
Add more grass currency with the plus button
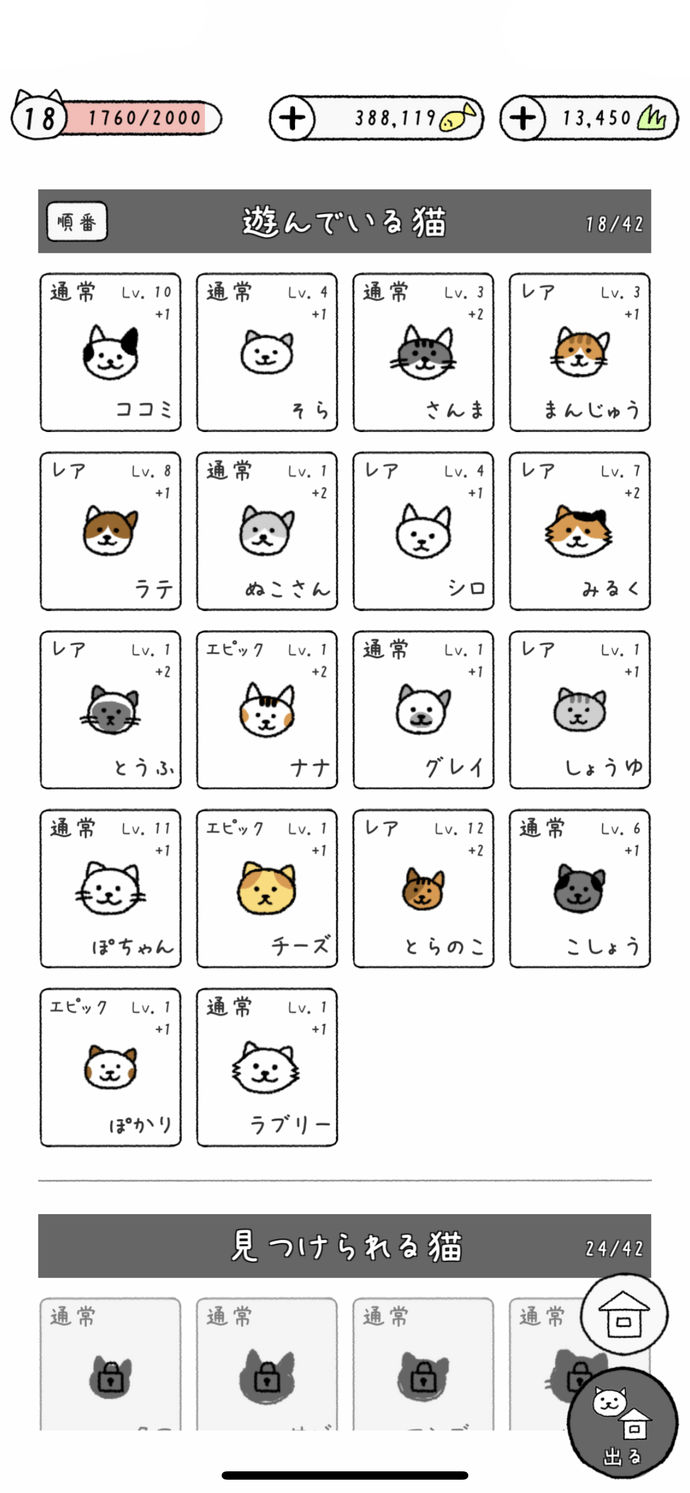pos(522,118)
